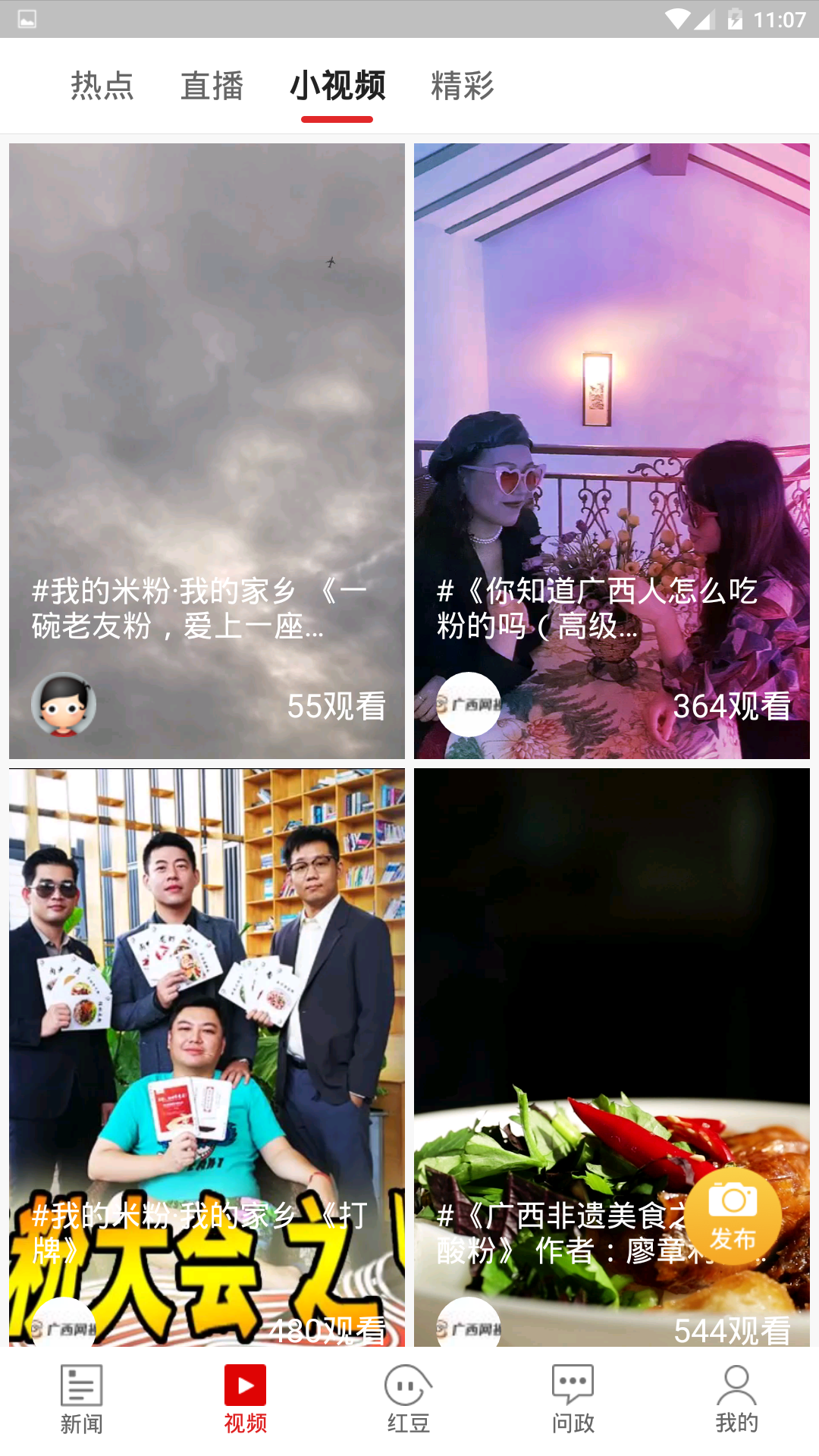Screen dimensions: 819x1456
Task: Select the current 小视频 tab
Action: tap(338, 86)
